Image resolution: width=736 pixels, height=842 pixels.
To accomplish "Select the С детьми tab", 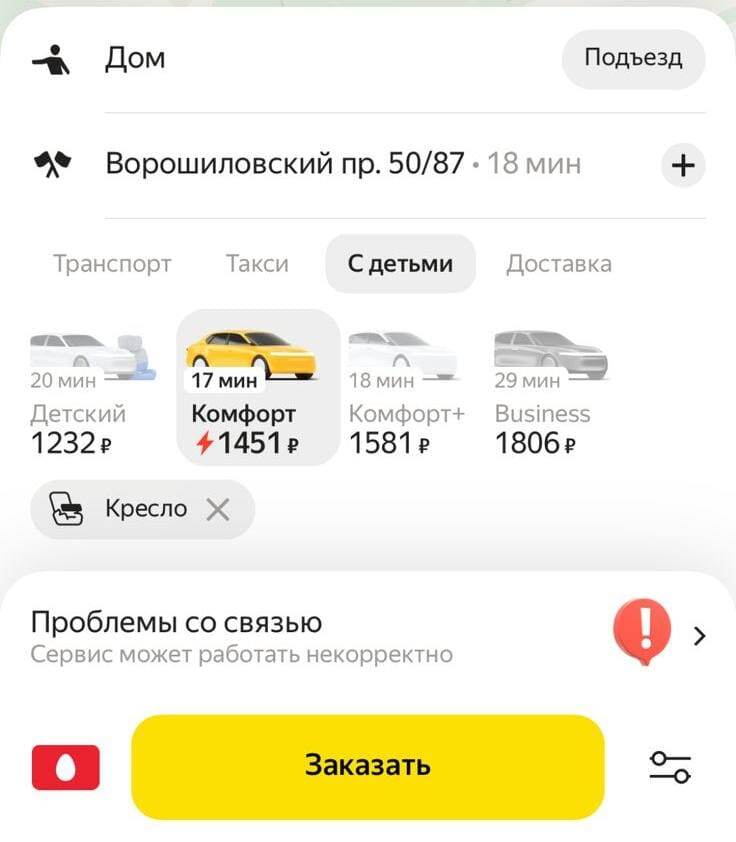I will click(x=400, y=264).
